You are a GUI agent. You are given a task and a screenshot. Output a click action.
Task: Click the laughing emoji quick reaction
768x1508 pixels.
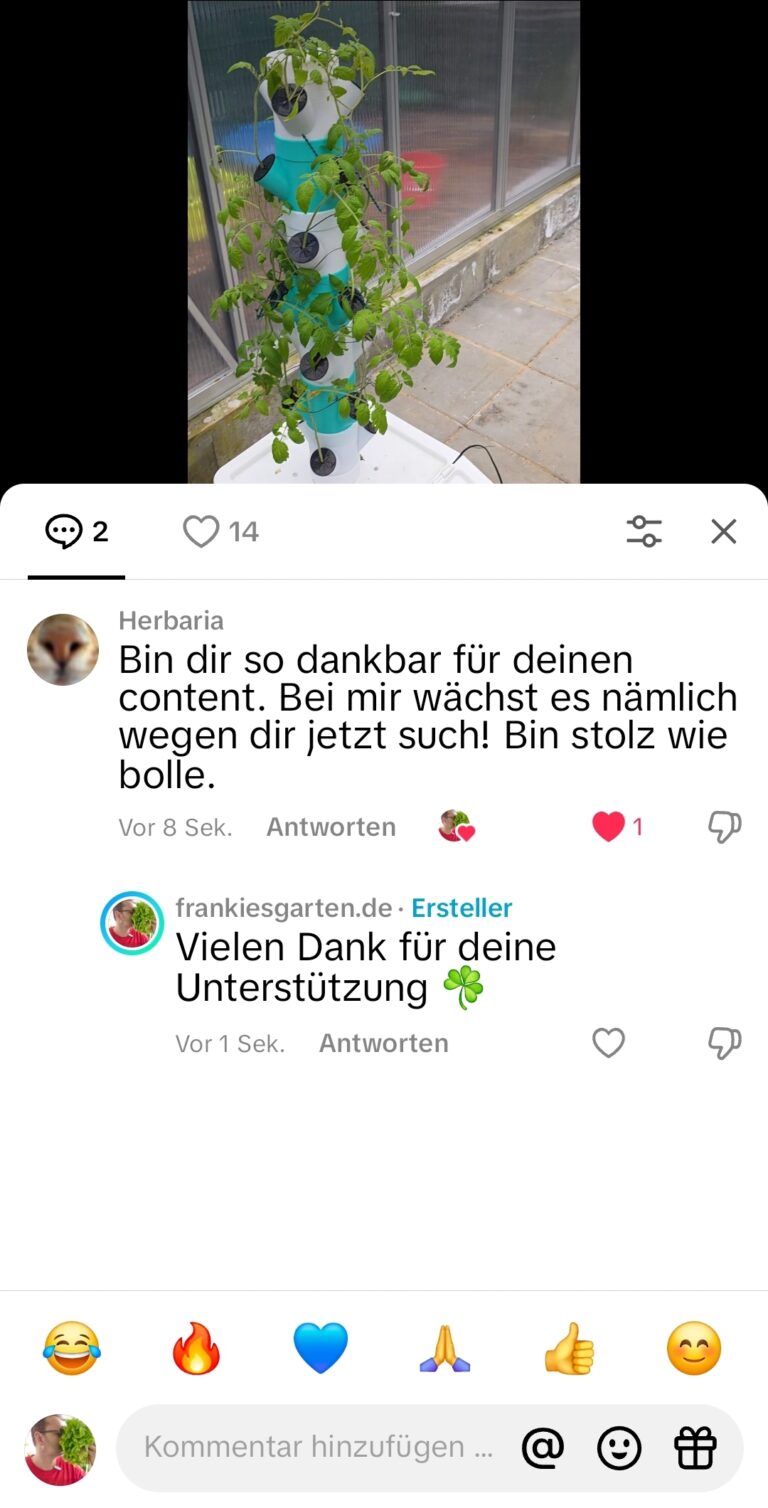[x=70, y=1347]
